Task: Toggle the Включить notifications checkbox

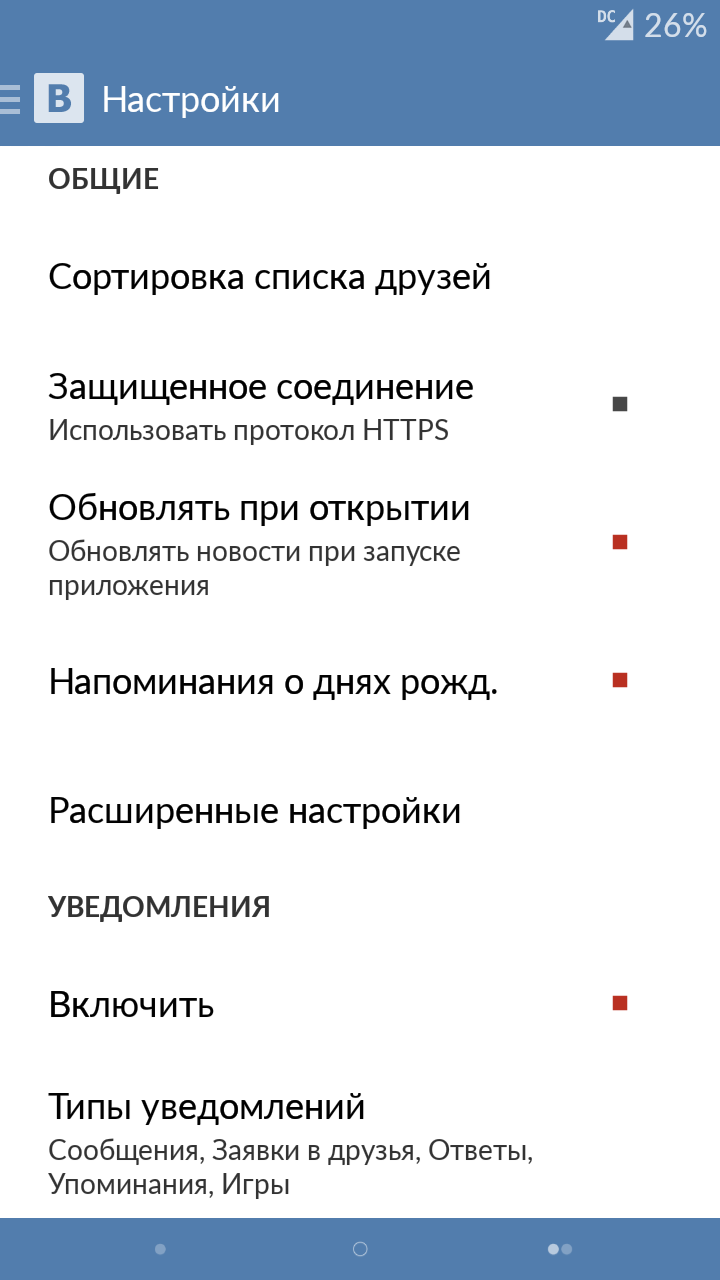Action: point(619,1003)
